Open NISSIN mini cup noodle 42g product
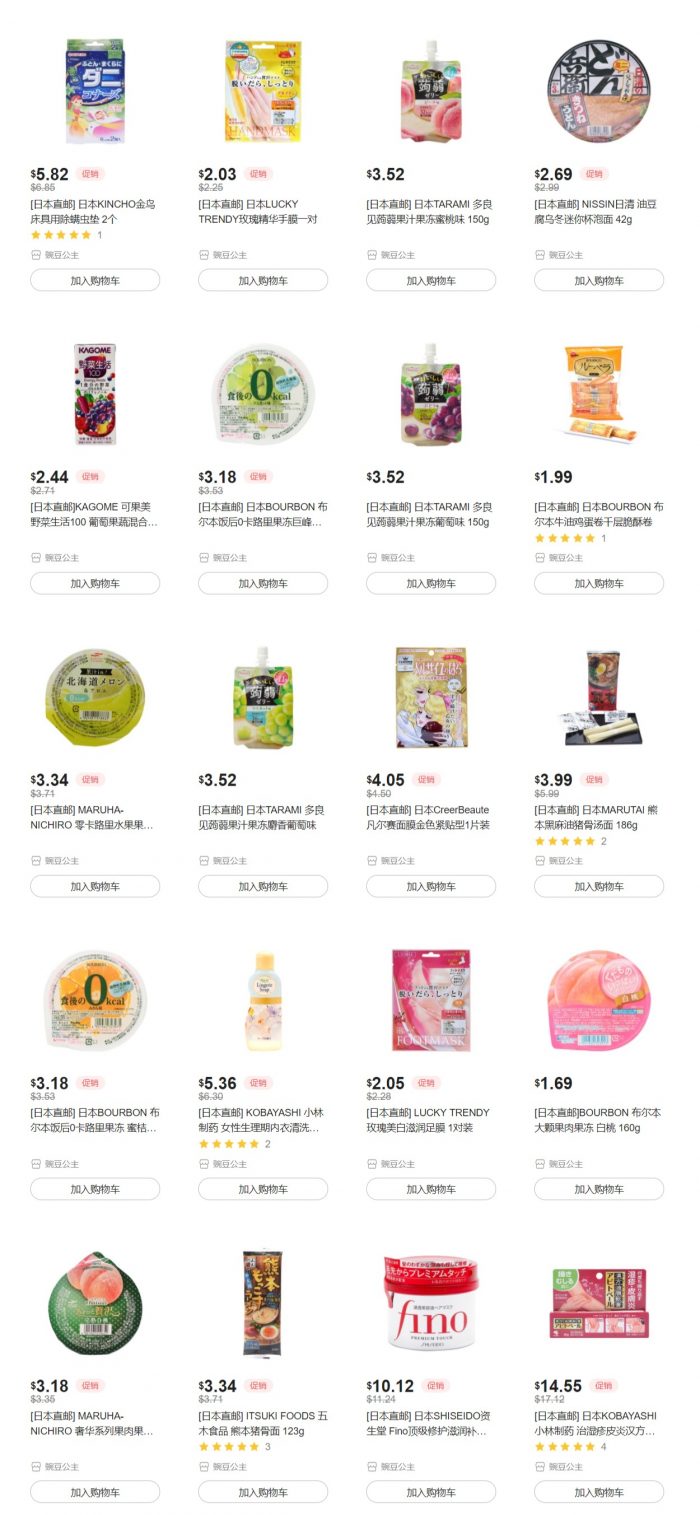Screen dimensions: 700x1515 click(x=596, y=211)
